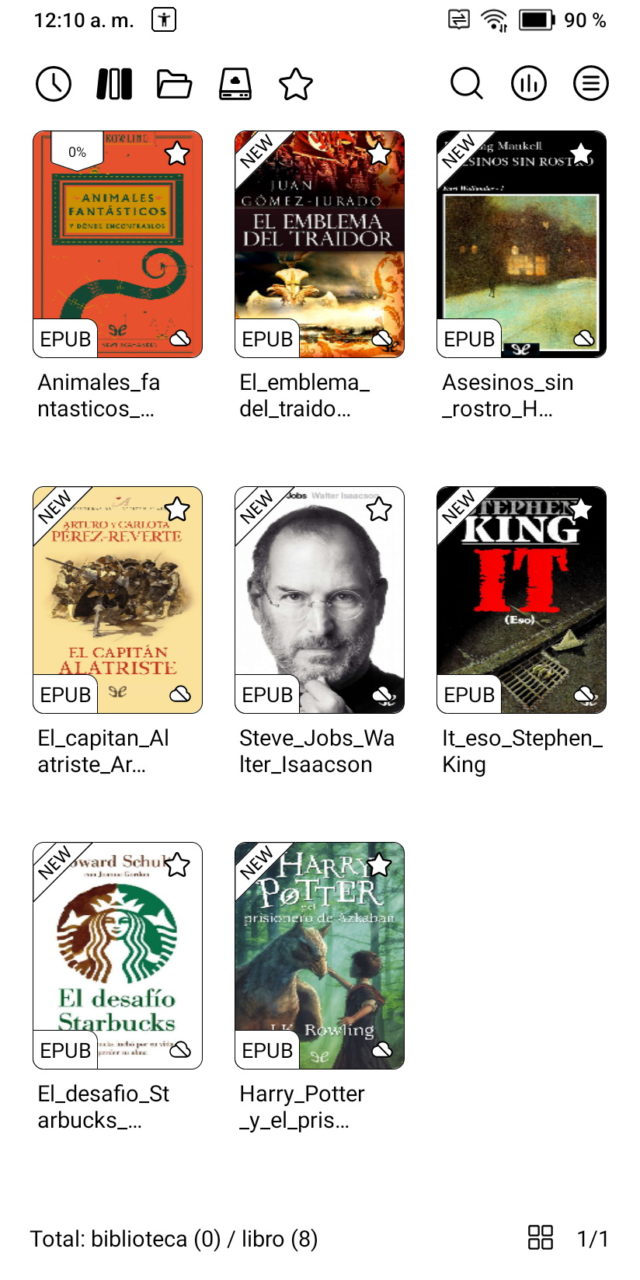Open the book Animales fantásticos
The height and width of the screenshot is (1280, 640).
coord(118,244)
